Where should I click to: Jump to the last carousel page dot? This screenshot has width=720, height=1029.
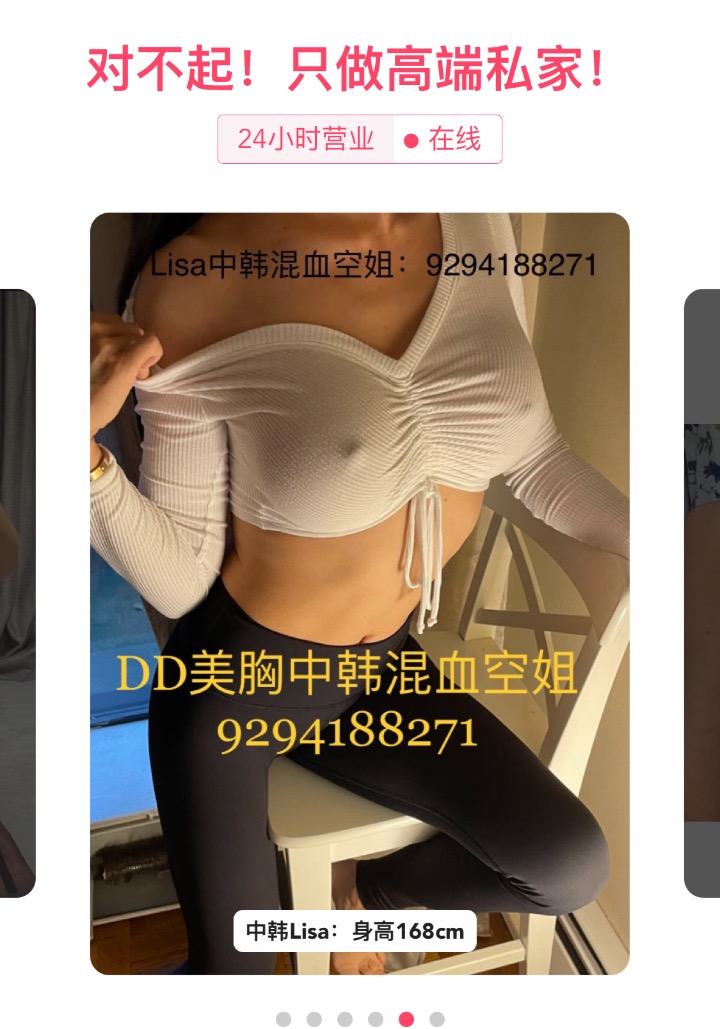(x=437, y=1019)
